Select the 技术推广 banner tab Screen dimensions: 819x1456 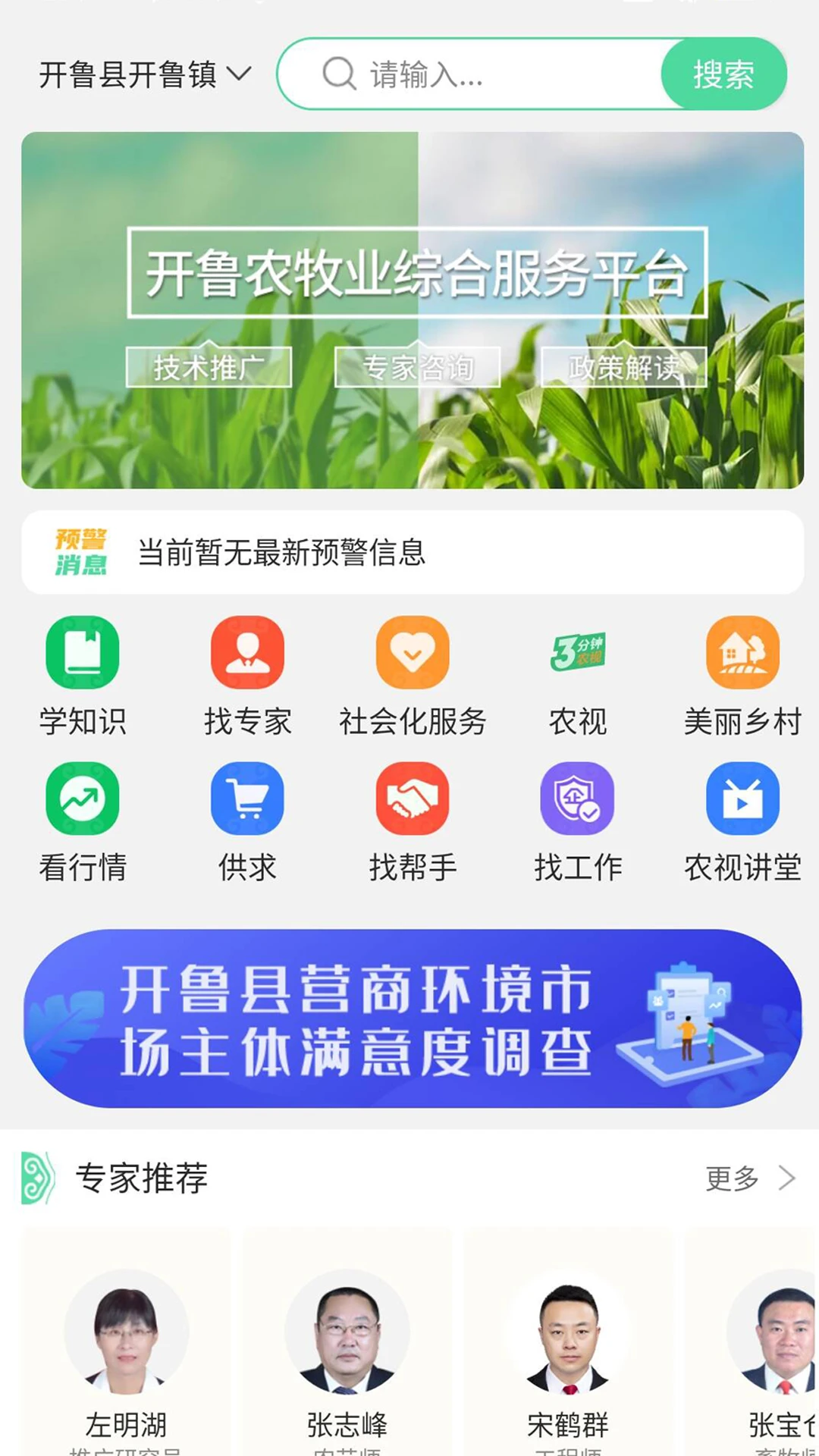[211, 366]
